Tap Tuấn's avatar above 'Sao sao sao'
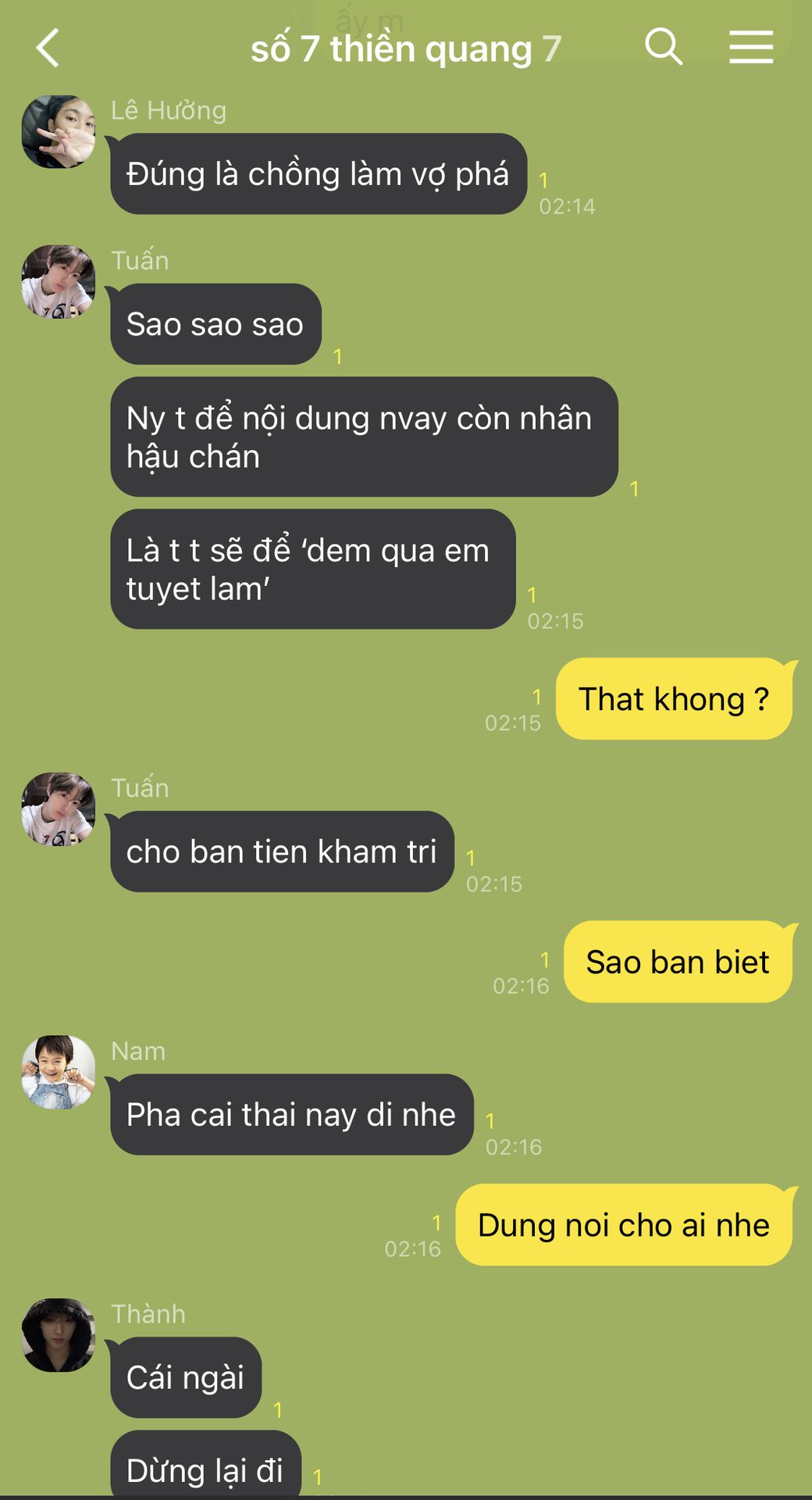The height and width of the screenshot is (1500, 812). pyautogui.click(x=59, y=282)
